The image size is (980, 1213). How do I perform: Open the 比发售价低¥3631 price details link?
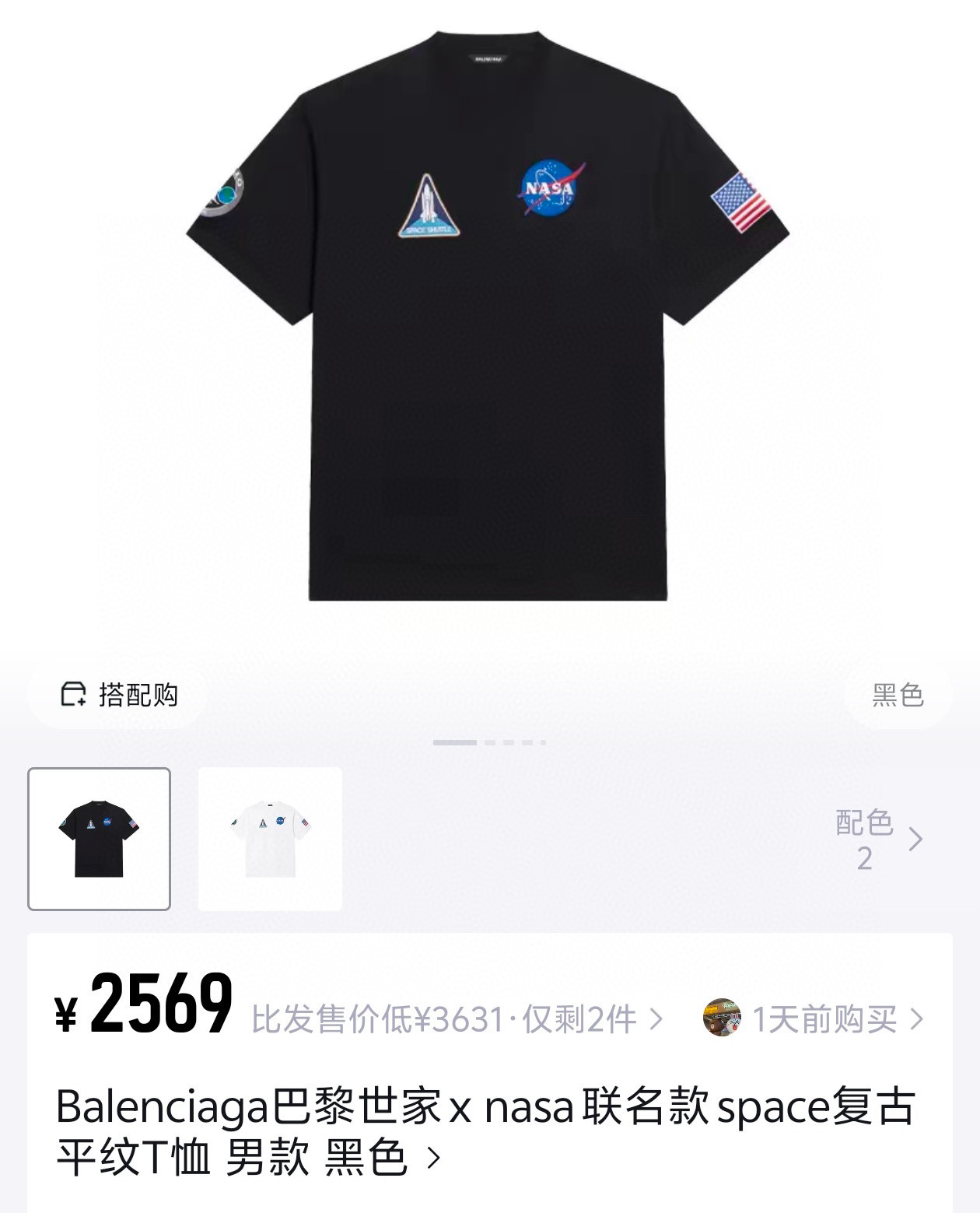click(x=457, y=1018)
